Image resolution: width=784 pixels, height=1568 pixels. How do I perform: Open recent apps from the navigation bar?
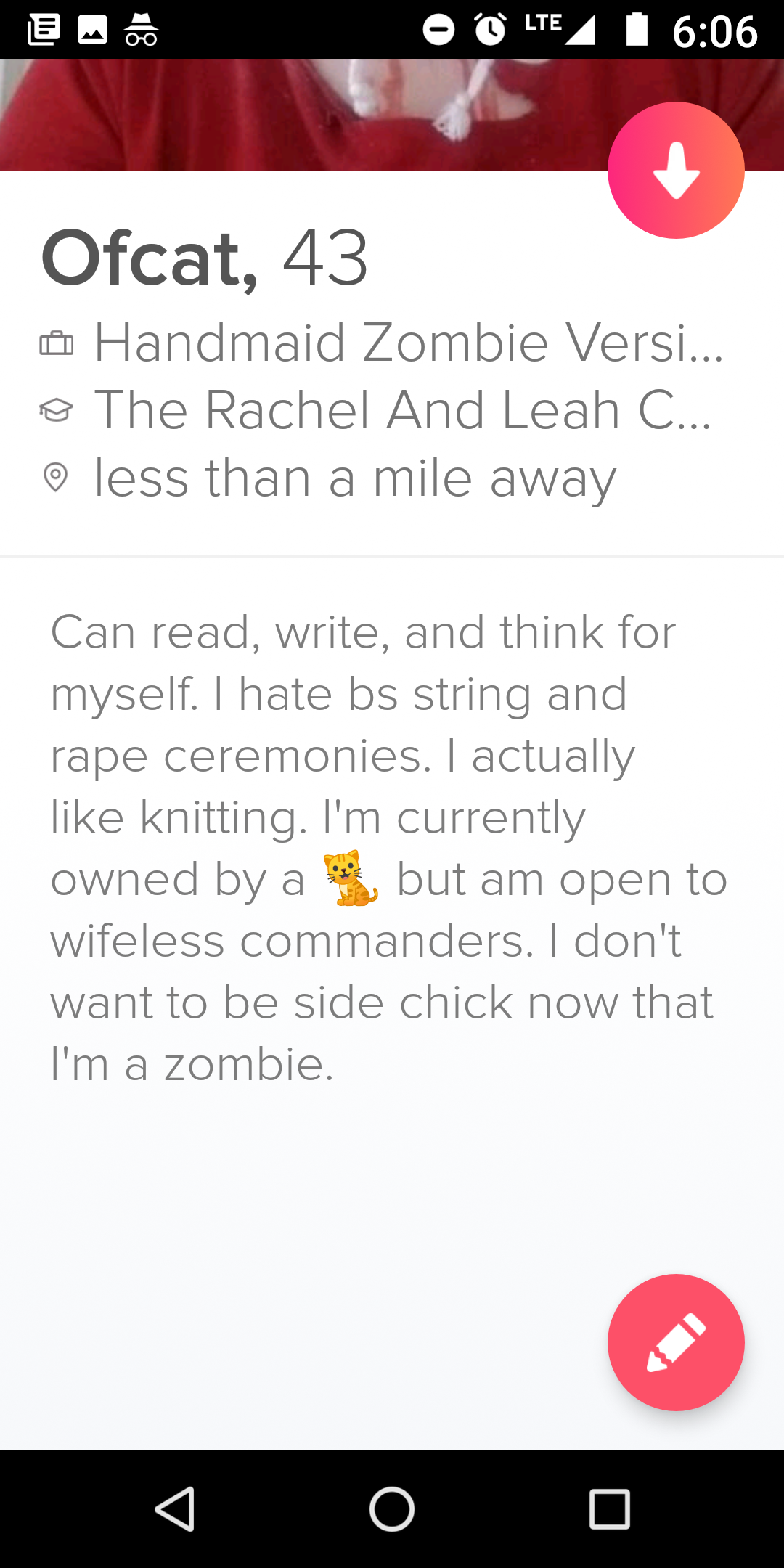[609, 1509]
